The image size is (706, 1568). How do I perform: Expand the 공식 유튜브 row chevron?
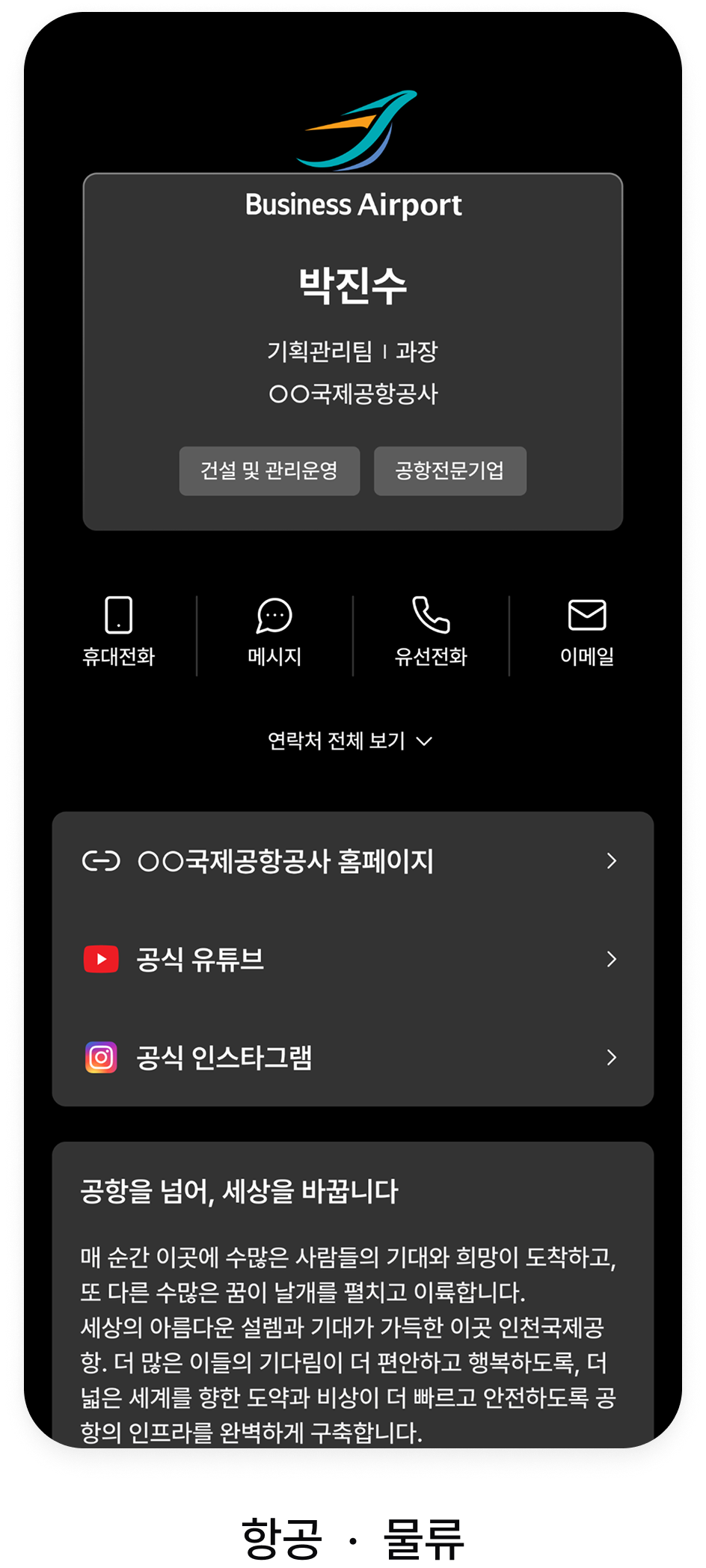pos(612,958)
